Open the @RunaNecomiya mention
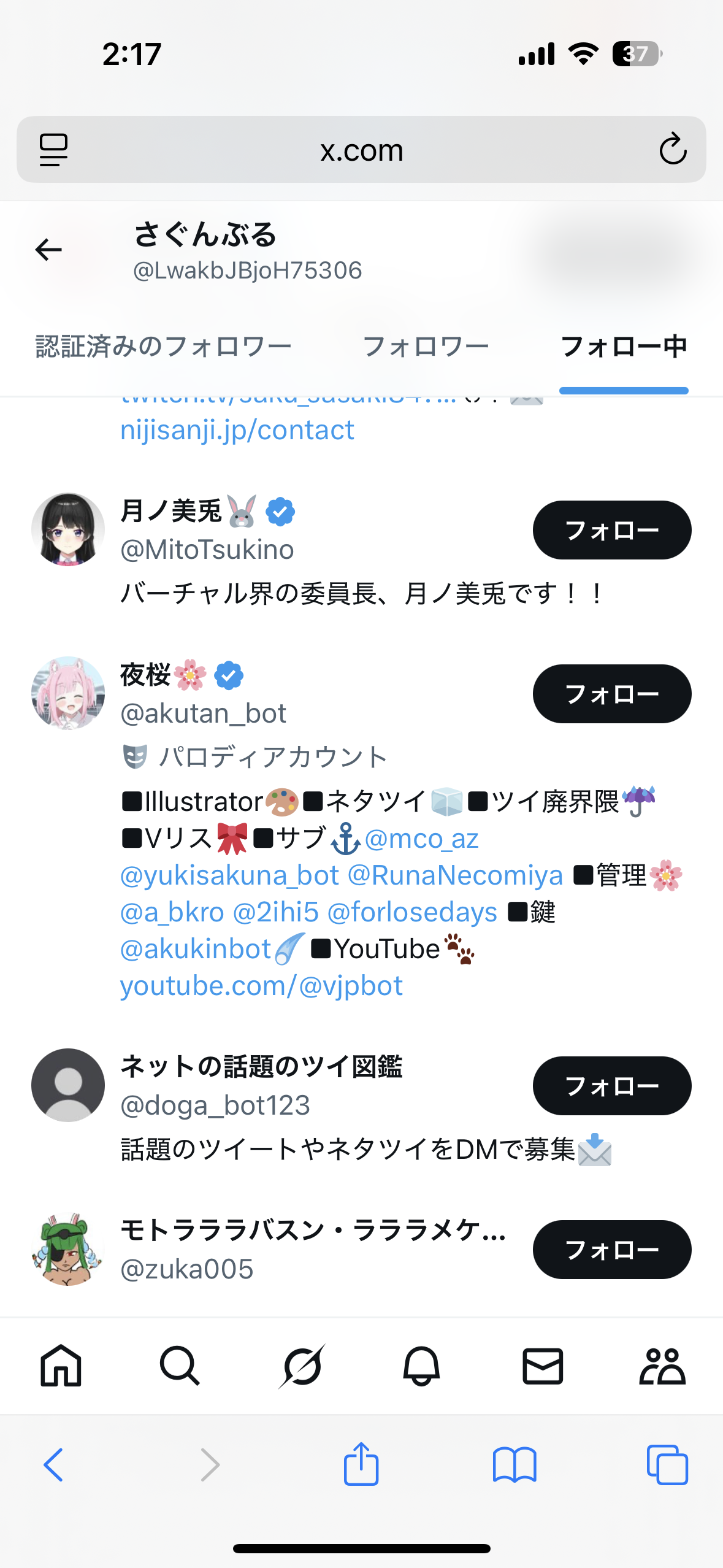Screen dimensions: 723x1568 point(456,875)
